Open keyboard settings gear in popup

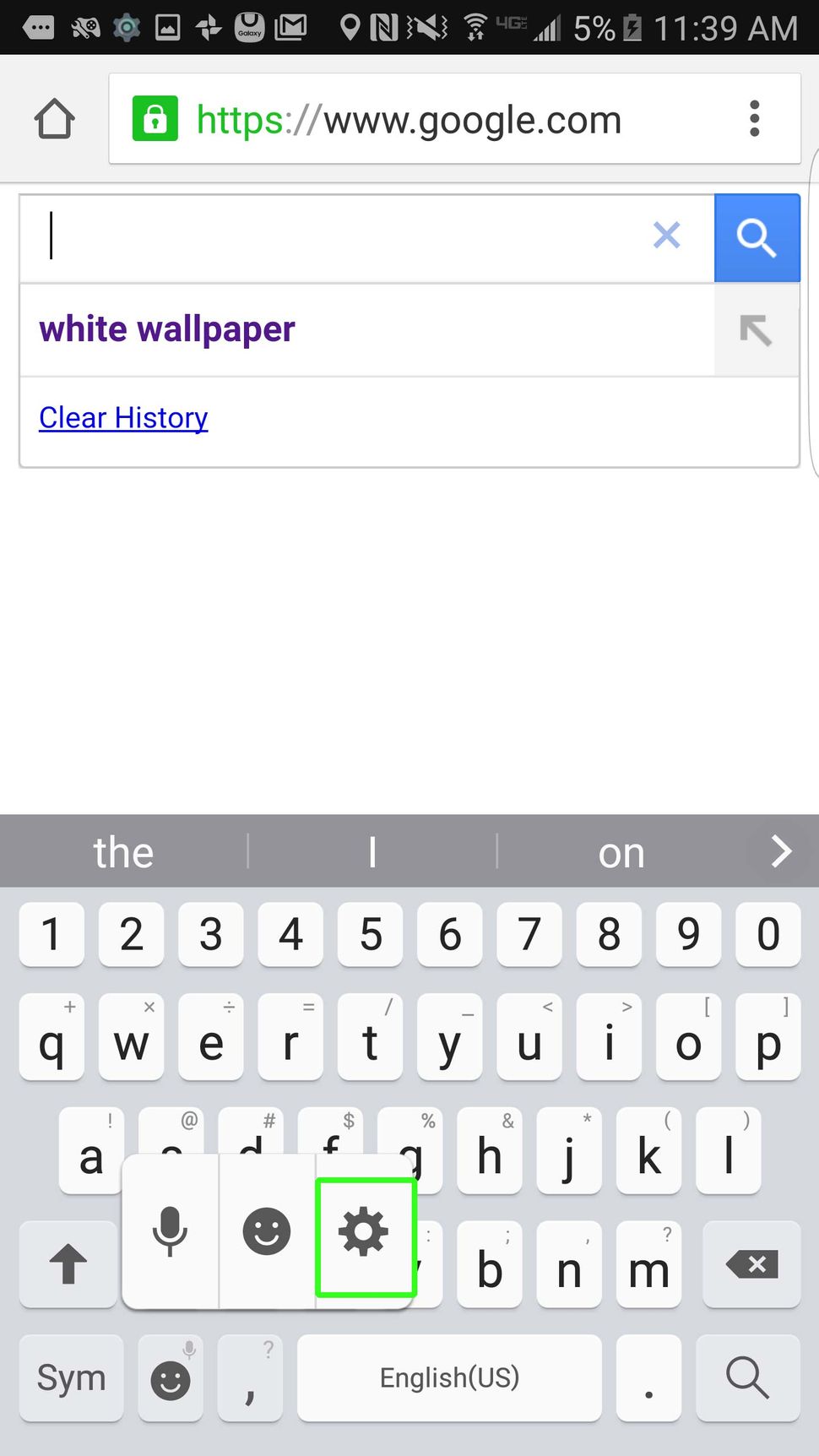tap(366, 1232)
